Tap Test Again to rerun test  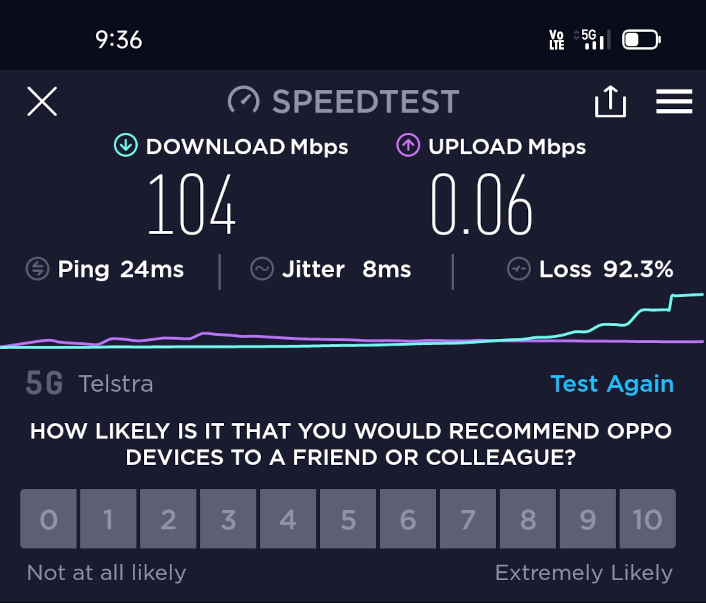coord(612,384)
